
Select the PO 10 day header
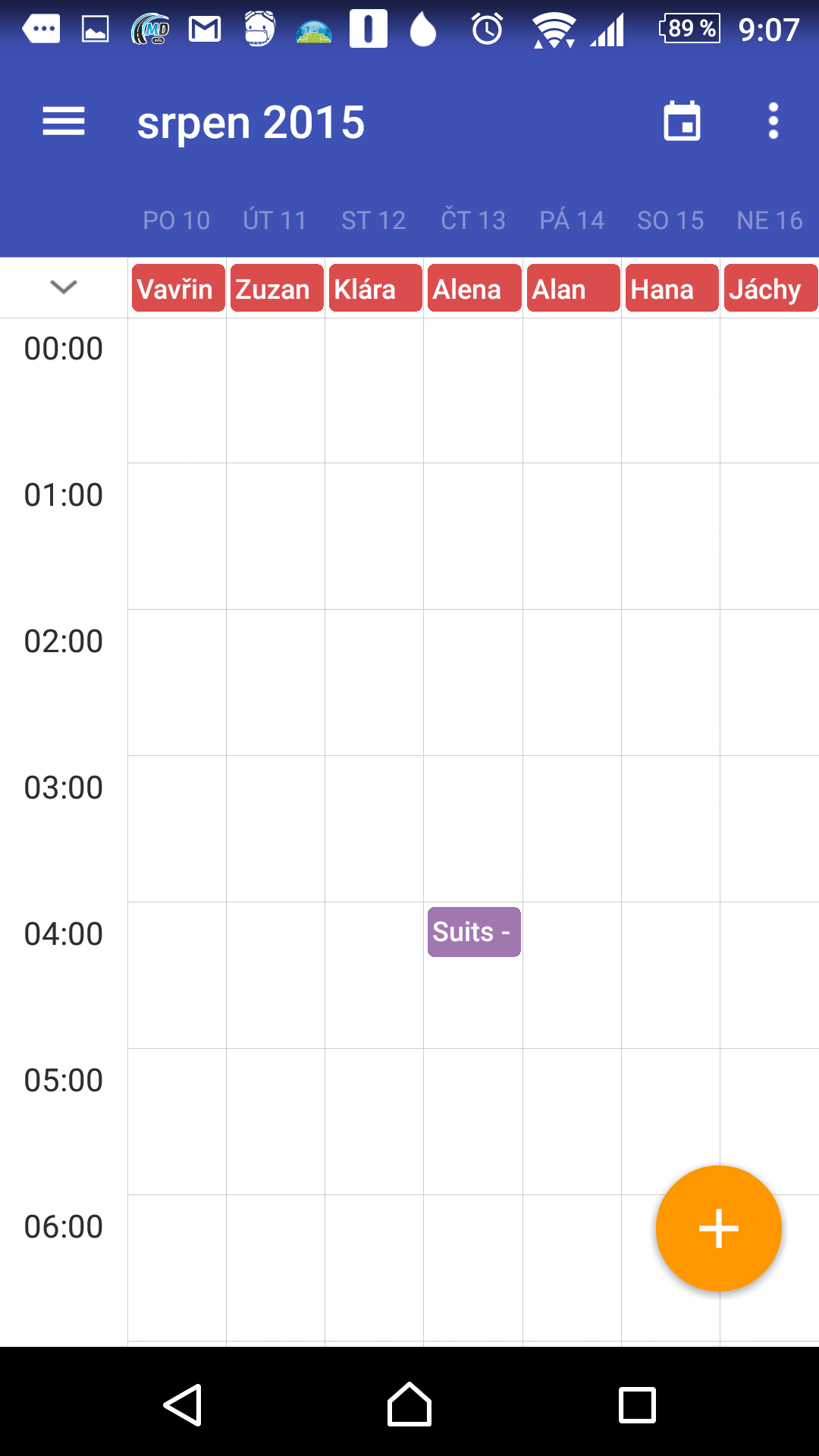(177, 221)
